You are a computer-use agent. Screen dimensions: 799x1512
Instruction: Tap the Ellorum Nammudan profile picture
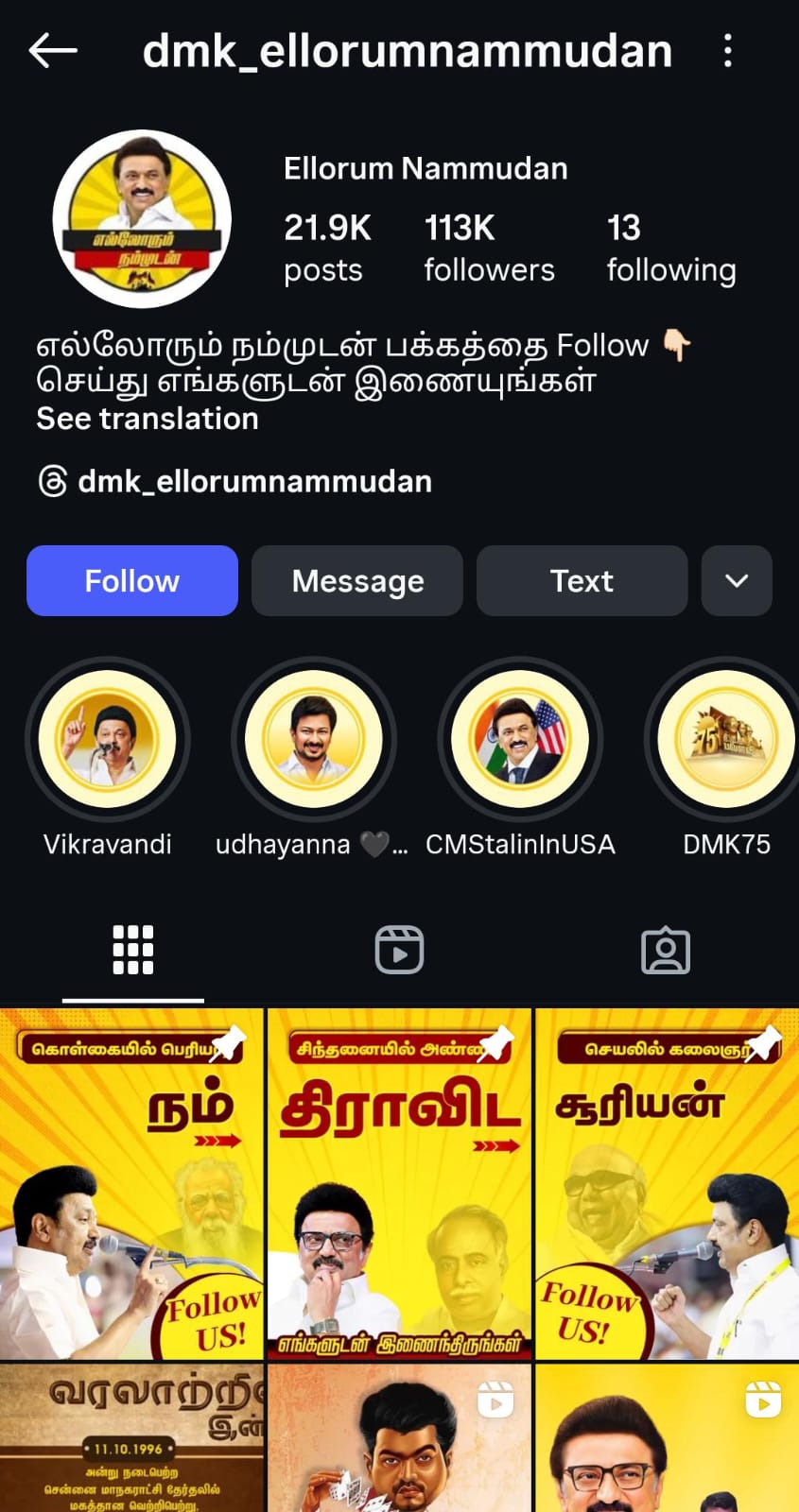click(142, 218)
